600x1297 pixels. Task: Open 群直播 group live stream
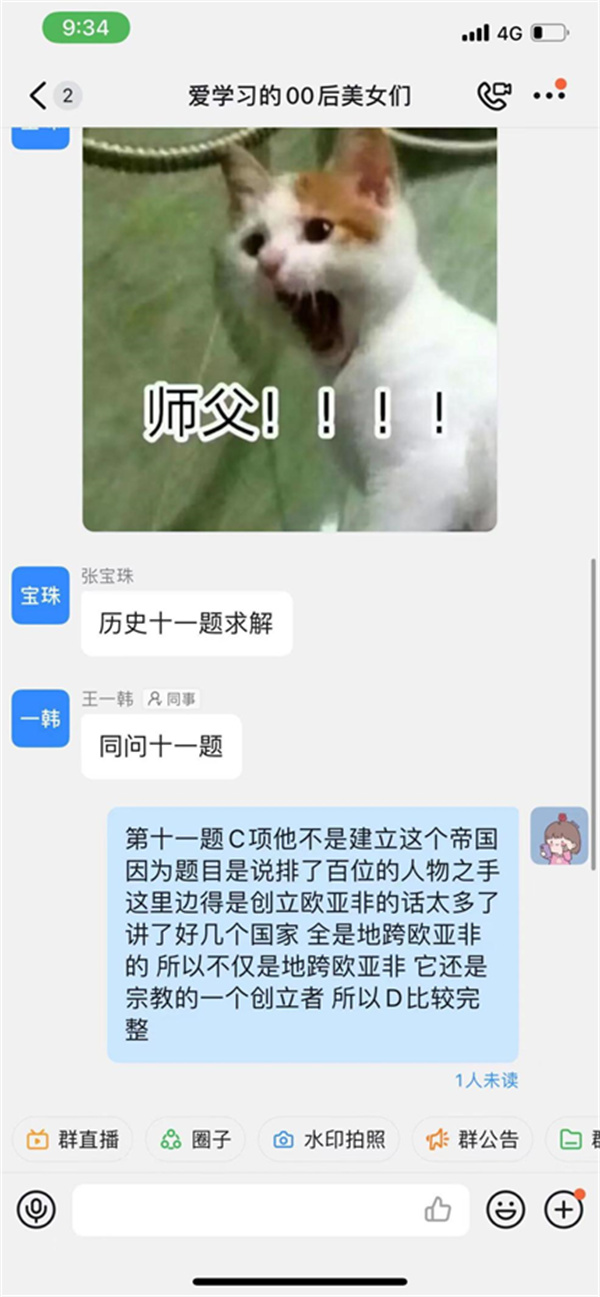[x=73, y=1139]
